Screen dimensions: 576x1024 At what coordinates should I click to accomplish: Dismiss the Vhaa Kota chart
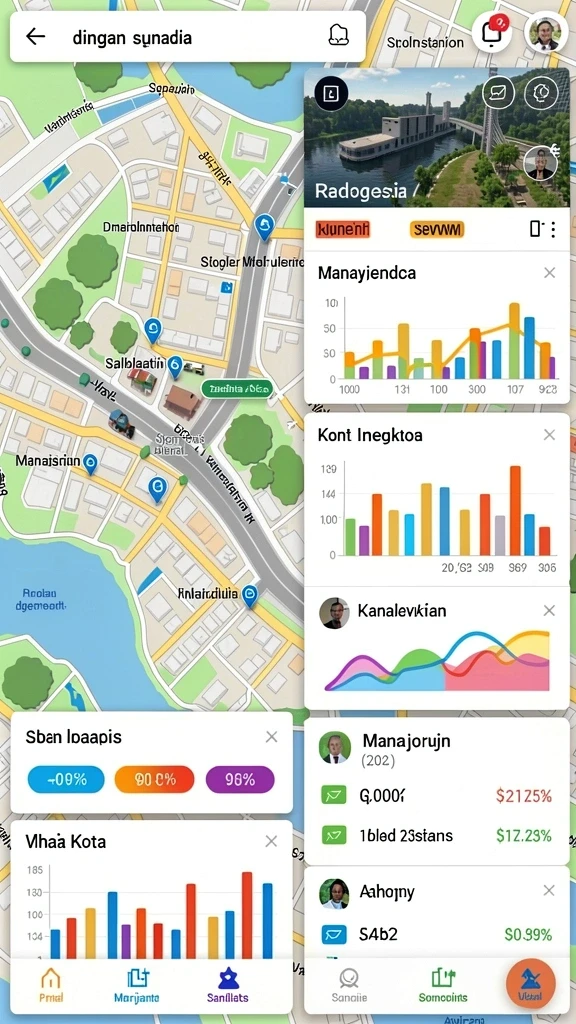coord(272,842)
